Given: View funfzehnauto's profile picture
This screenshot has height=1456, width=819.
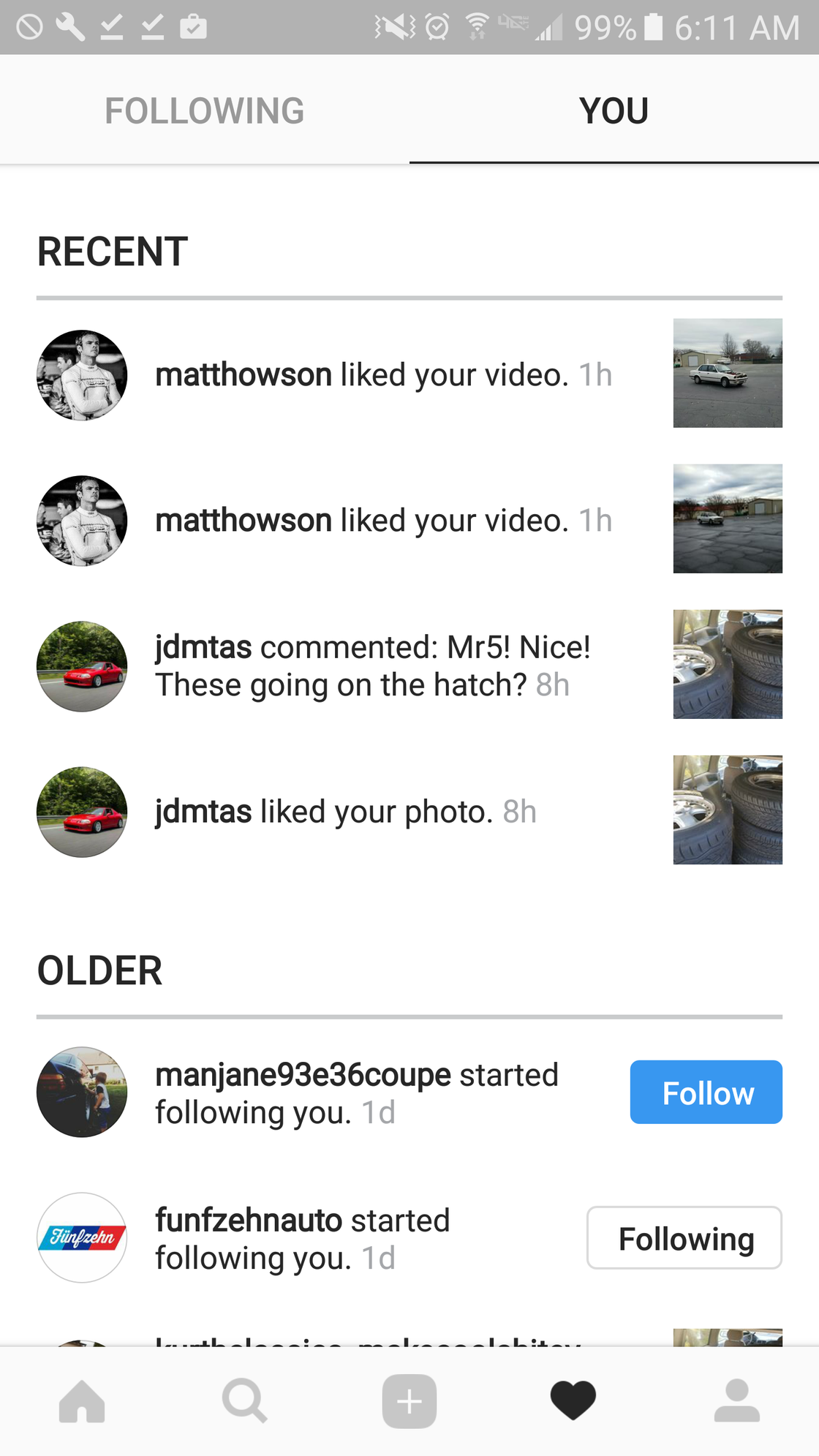Looking at the screenshot, I should click(82, 1237).
